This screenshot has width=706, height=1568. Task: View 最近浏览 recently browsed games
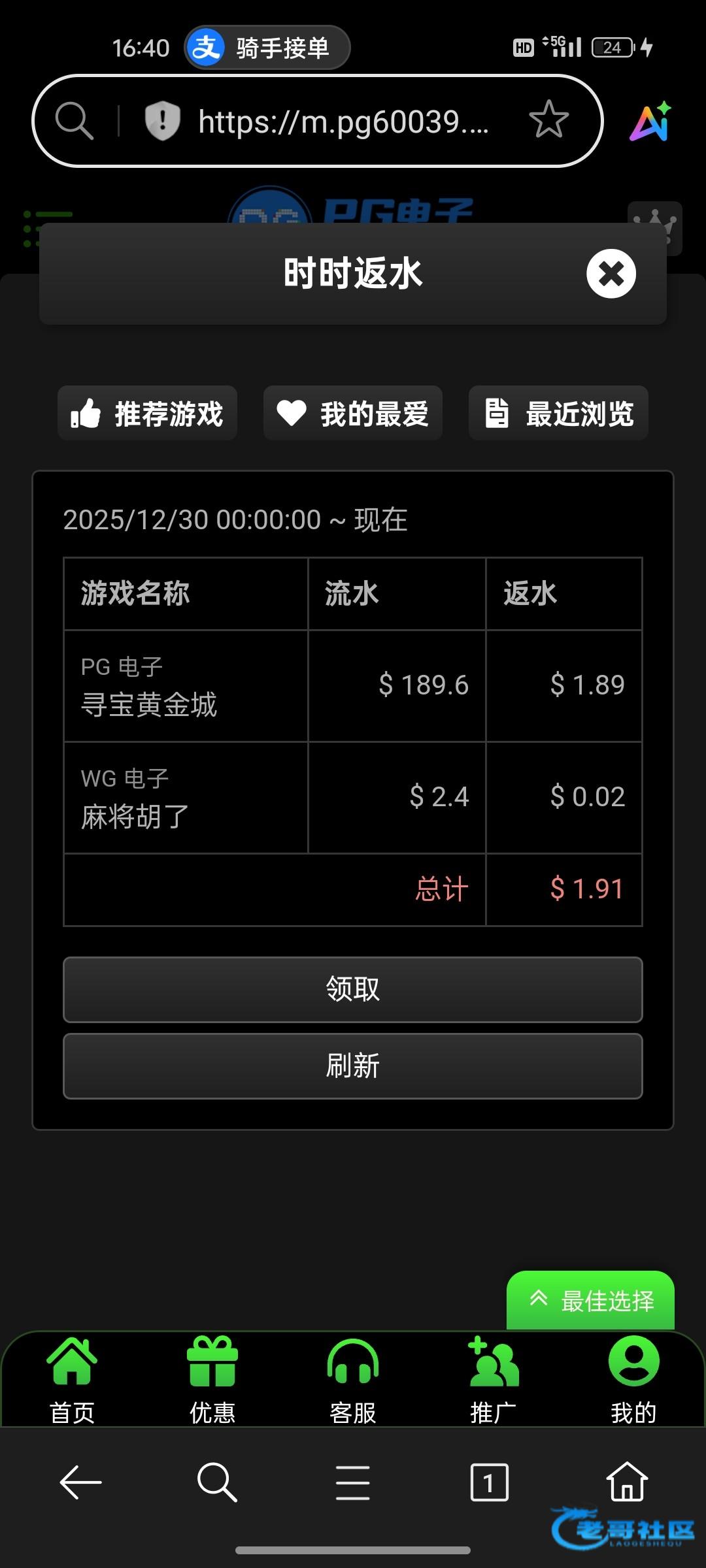tap(559, 414)
